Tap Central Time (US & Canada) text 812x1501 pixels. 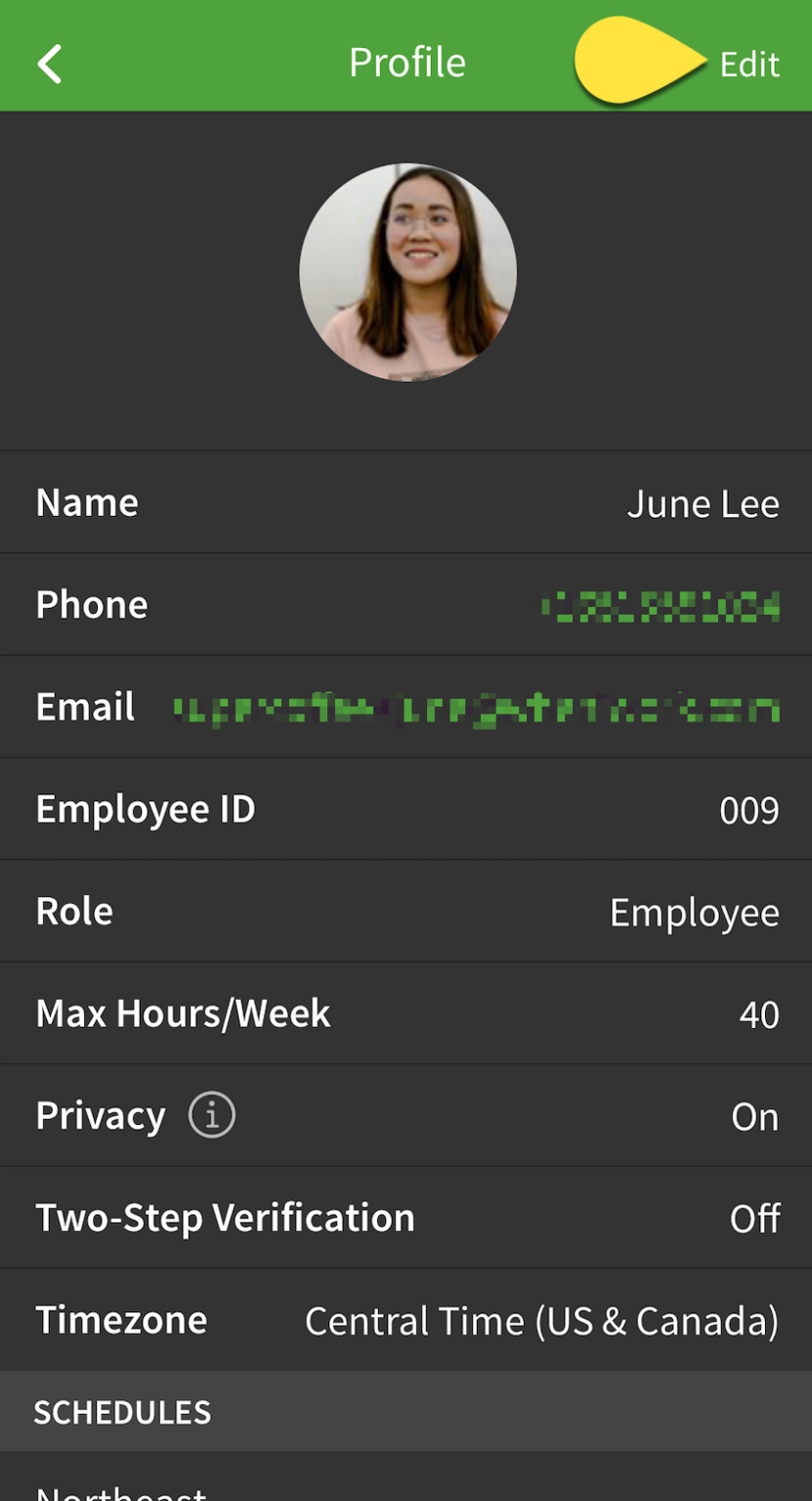coord(540,1319)
